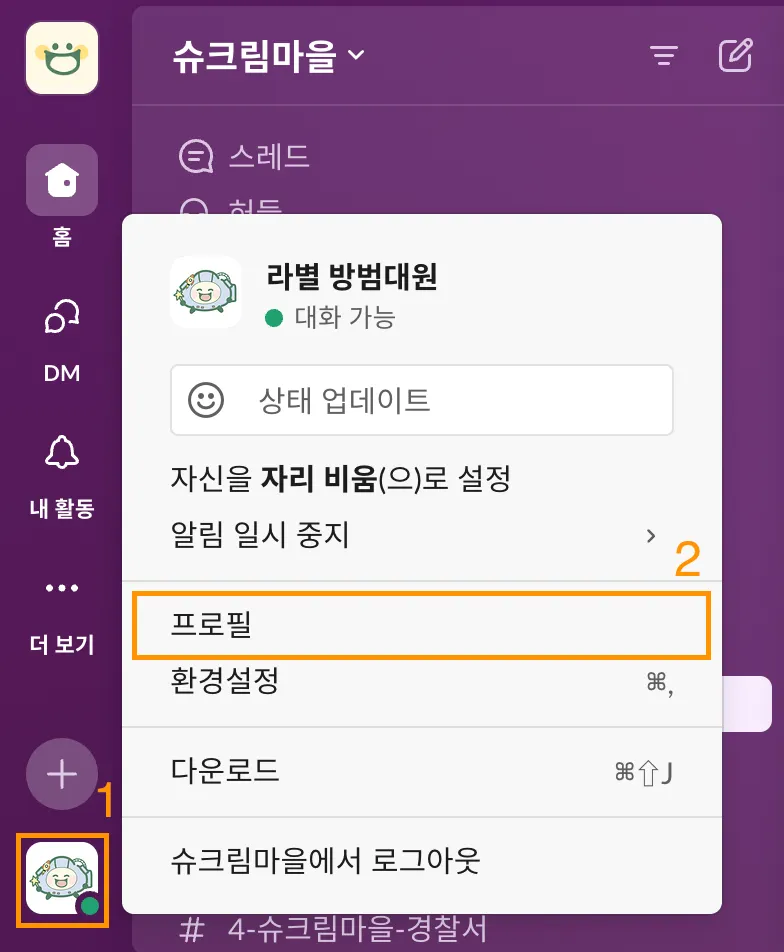Screen dimensions: 784x952
Task: Open 프로필 from the menu
Action: point(420,625)
